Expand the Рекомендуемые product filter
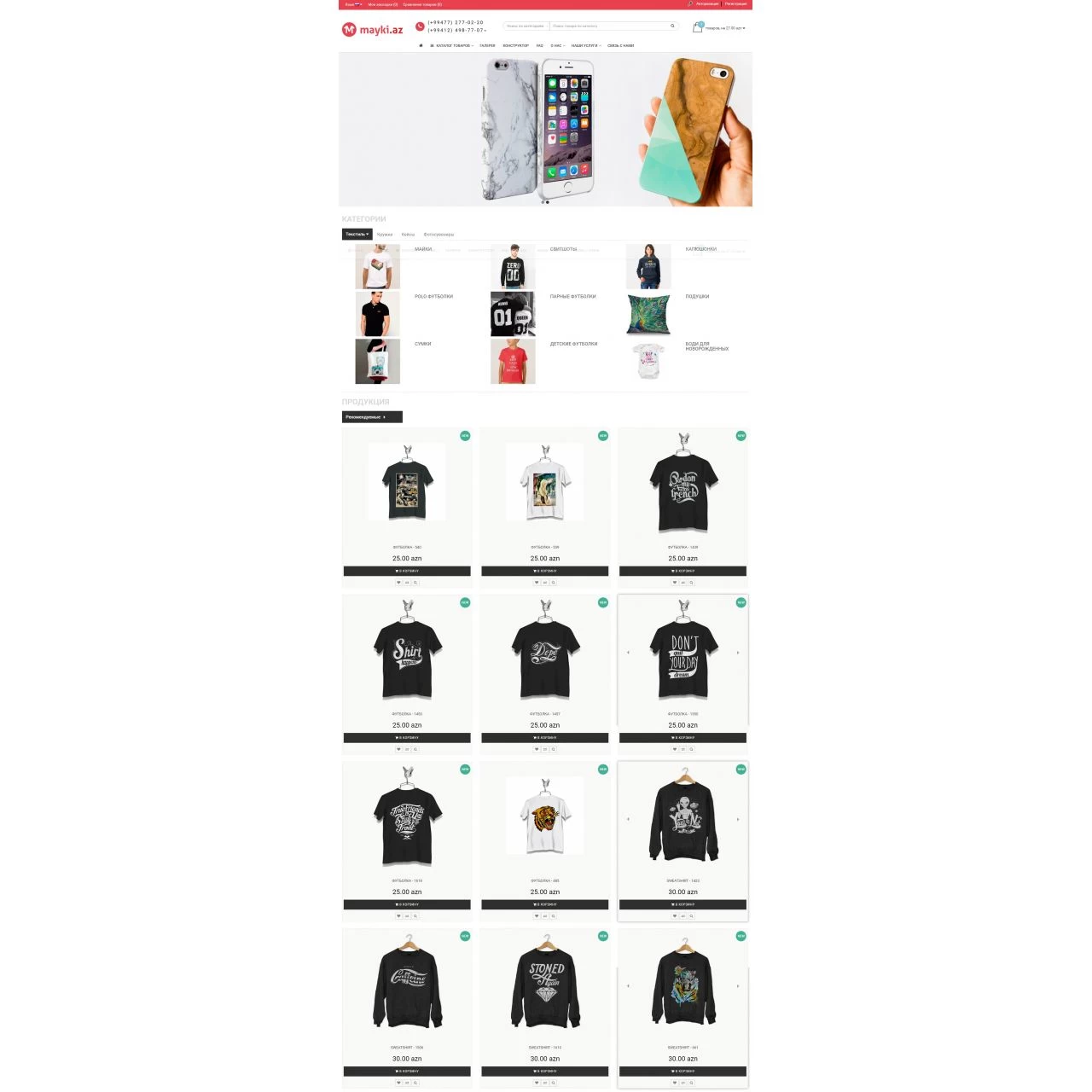The image size is (1092, 1092). (371, 417)
